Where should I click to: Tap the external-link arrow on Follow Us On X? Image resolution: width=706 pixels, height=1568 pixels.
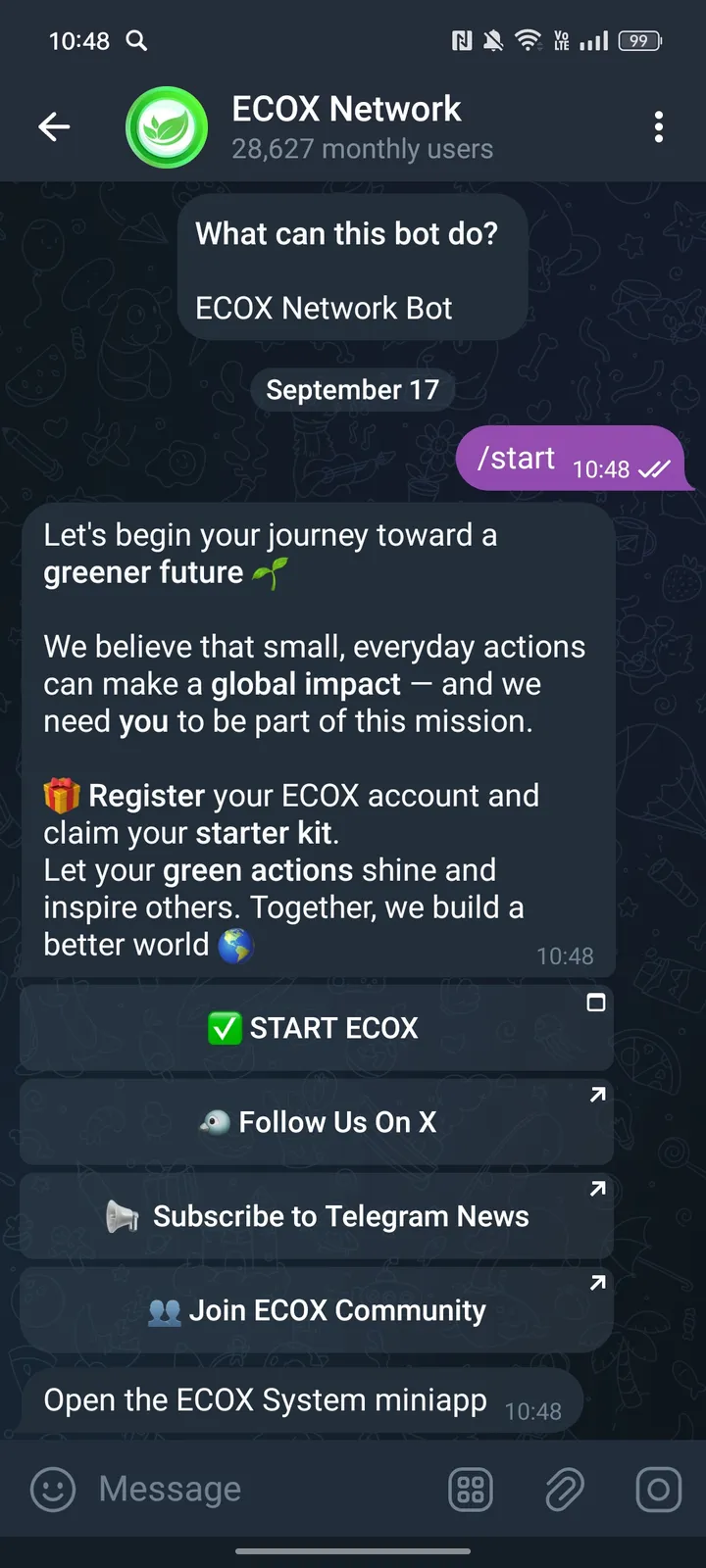[597, 1095]
